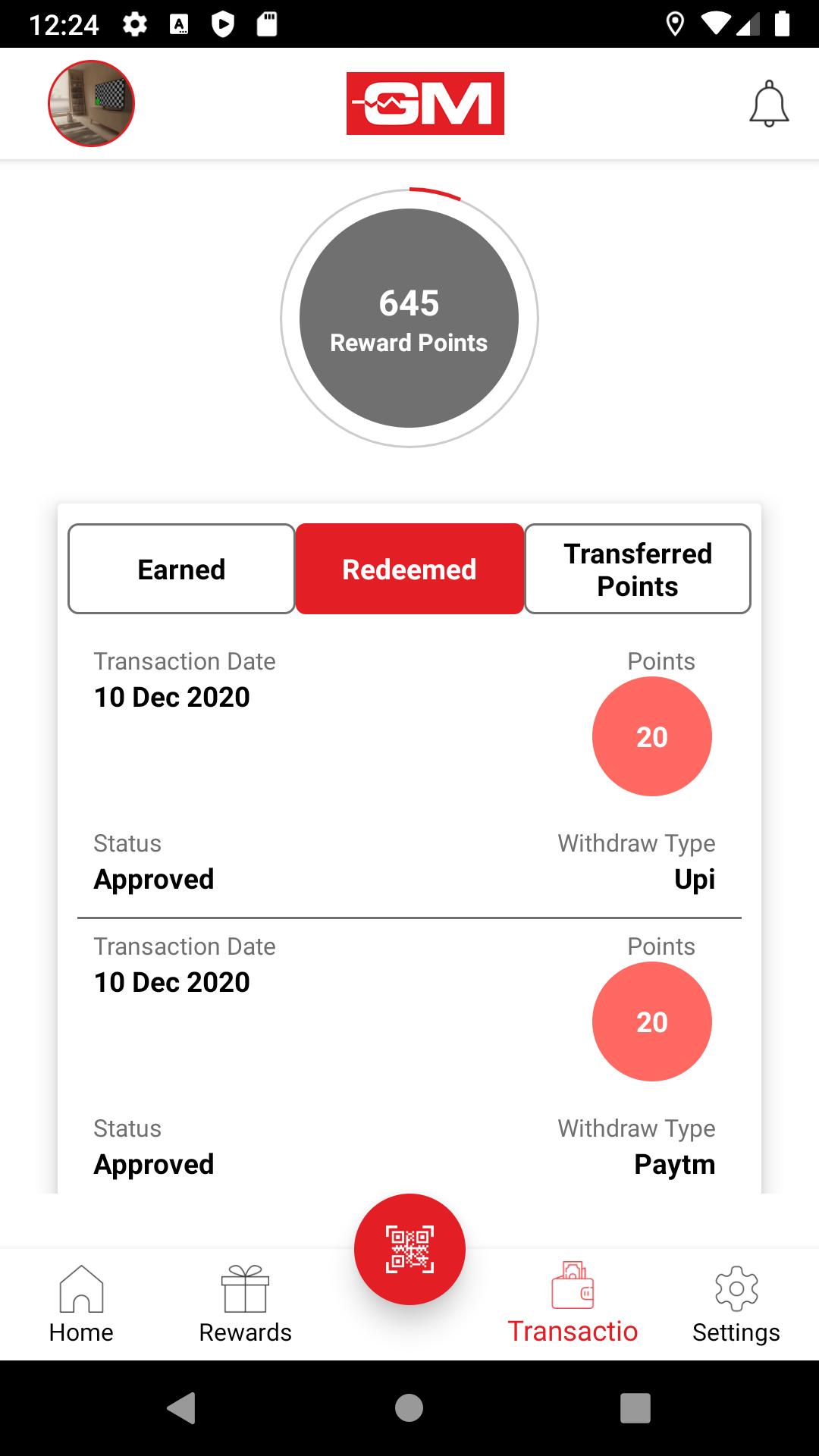Viewport: 819px width, 1456px height.
Task: Open the Rewards tab
Action: pos(245,1304)
